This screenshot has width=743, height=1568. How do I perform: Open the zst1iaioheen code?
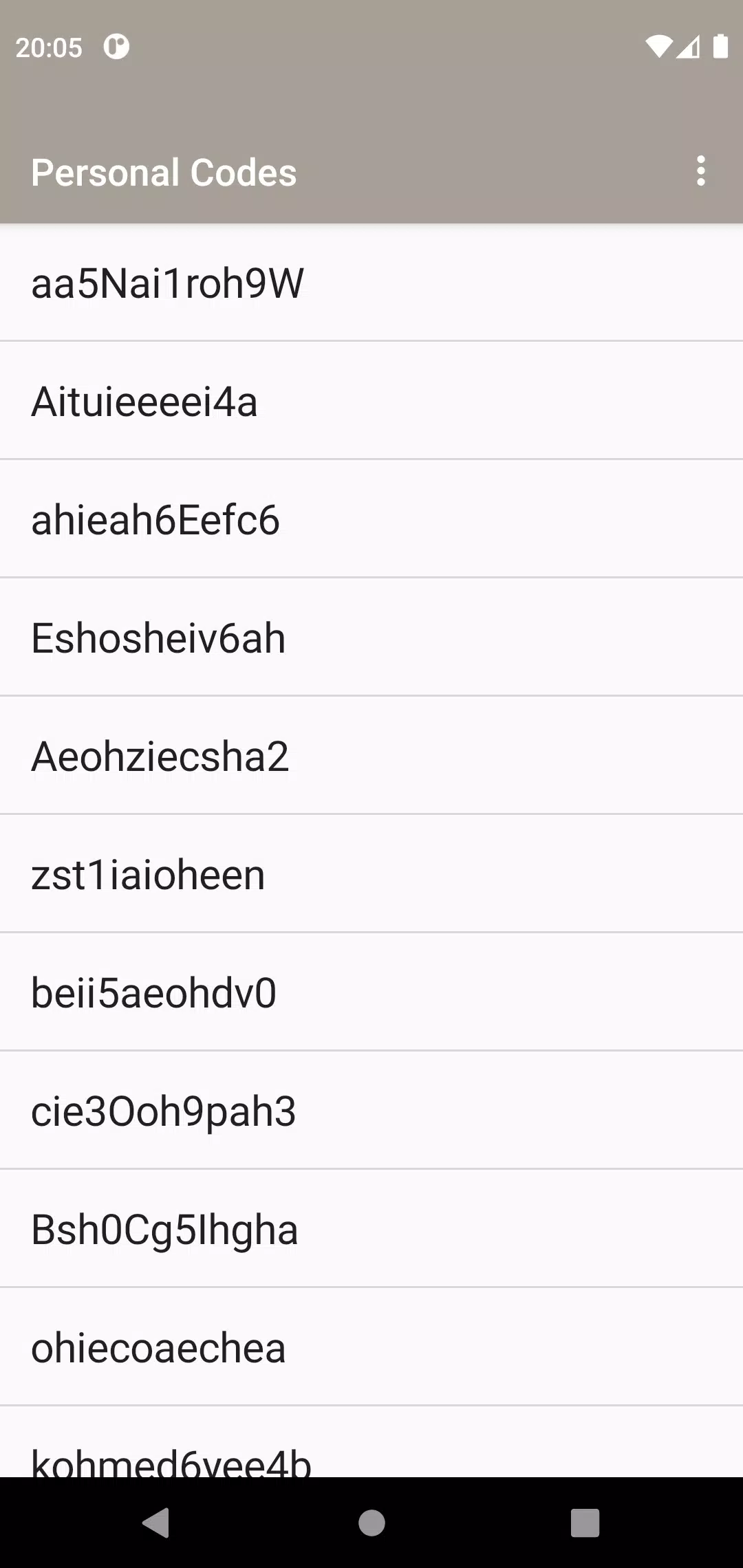coord(148,874)
